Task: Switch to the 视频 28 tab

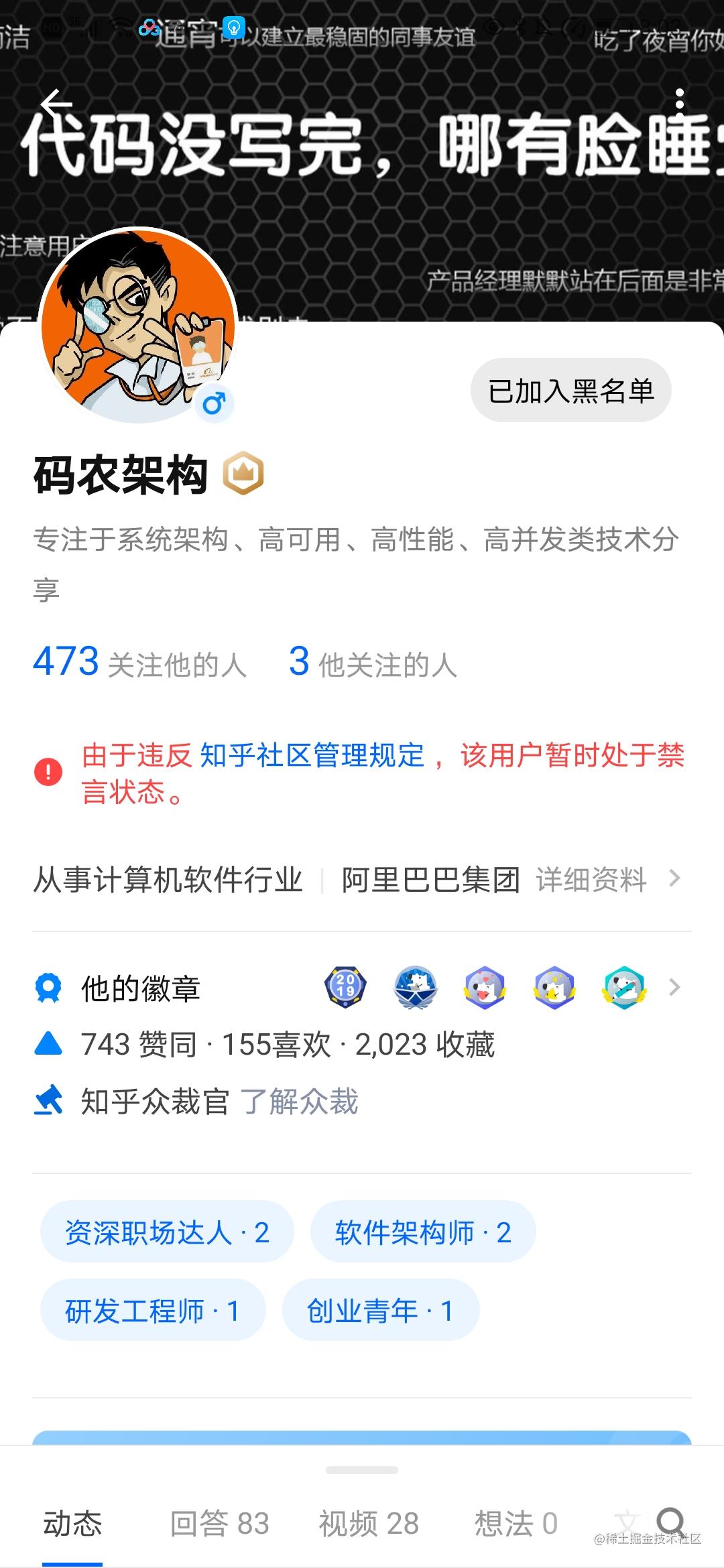Action: click(x=369, y=1524)
